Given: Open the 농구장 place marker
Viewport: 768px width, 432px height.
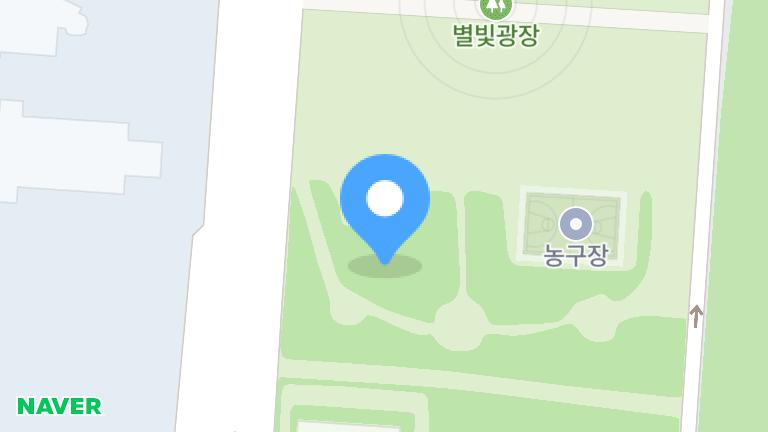Looking at the screenshot, I should [x=575, y=224].
